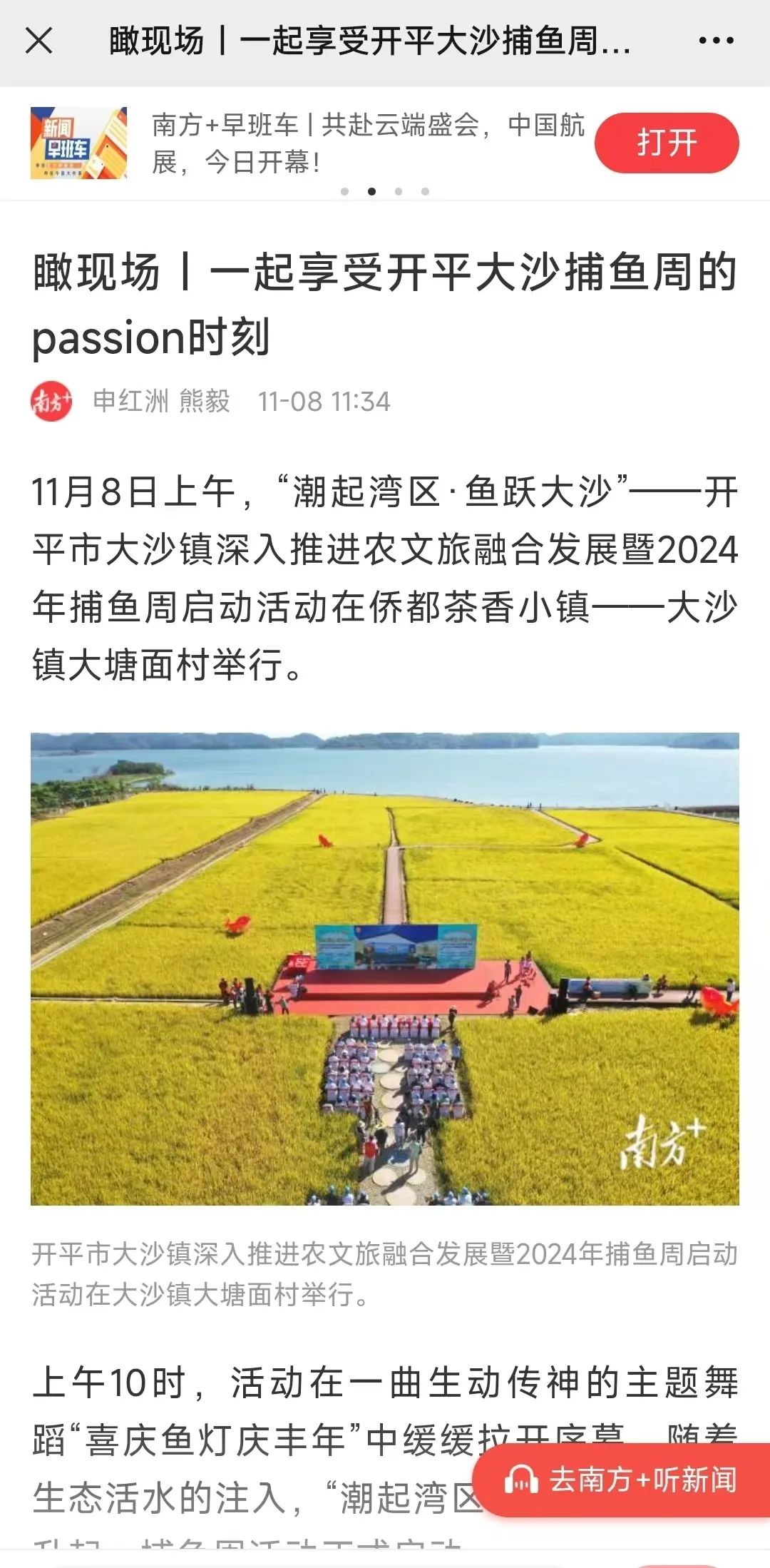Screen dimensions: 770x1568
Task: View the aerial rice field photo
Action: tap(385, 969)
